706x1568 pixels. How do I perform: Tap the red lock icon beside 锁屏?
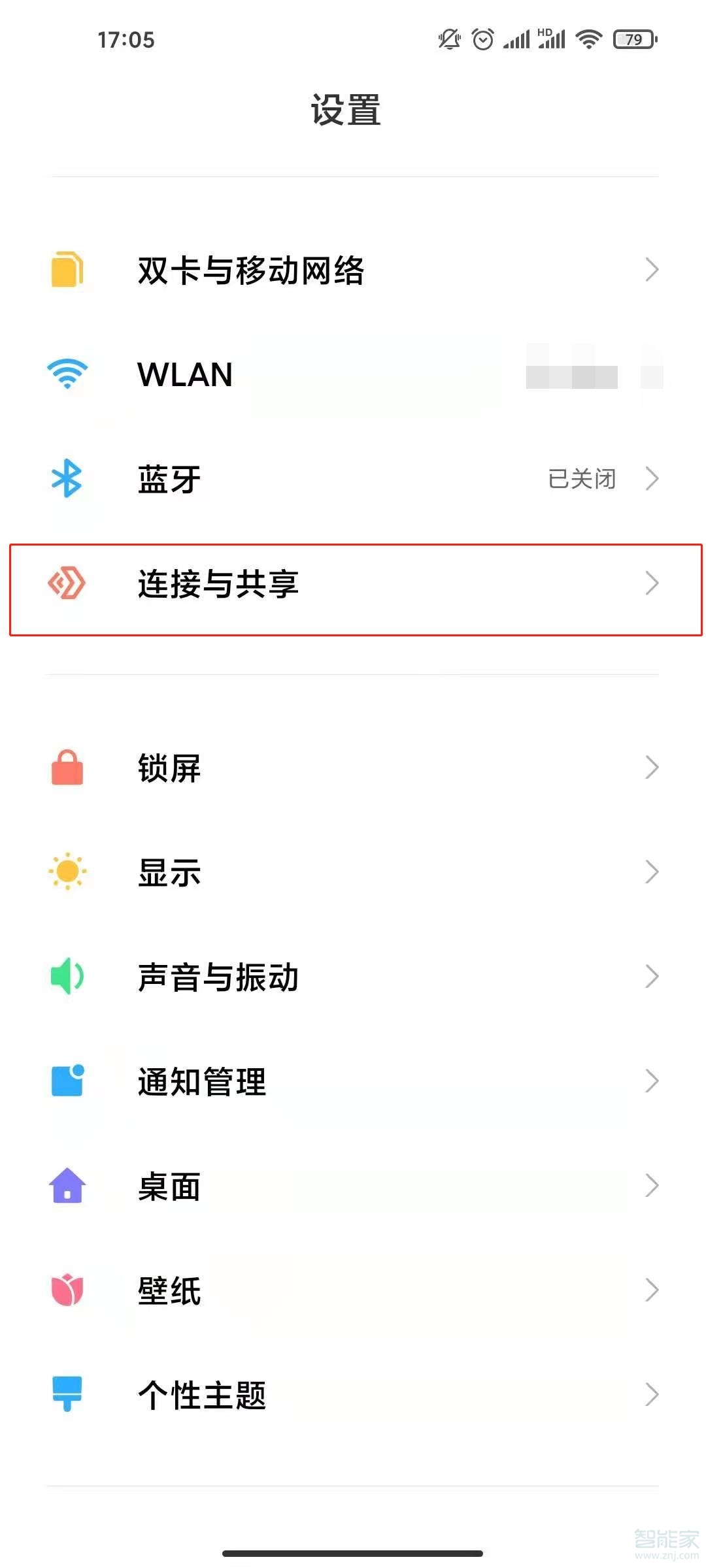(x=67, y=768)
